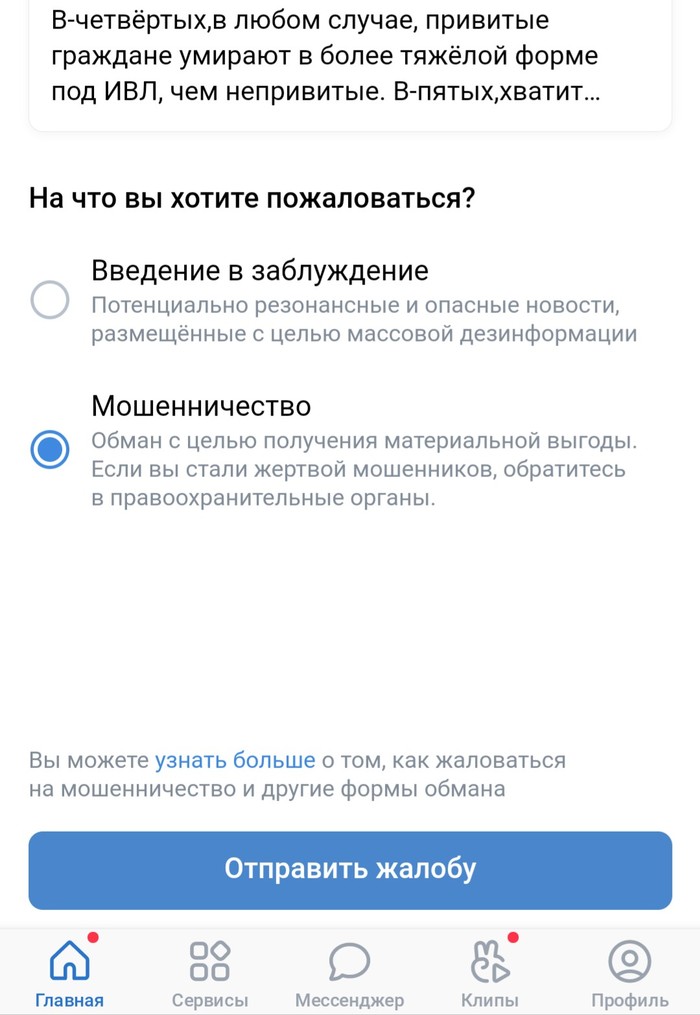The height and width of the screenshot is (1015, 700).
Task: Tap the 'Отправить жалобу' button
Action: tap(350, 869)
